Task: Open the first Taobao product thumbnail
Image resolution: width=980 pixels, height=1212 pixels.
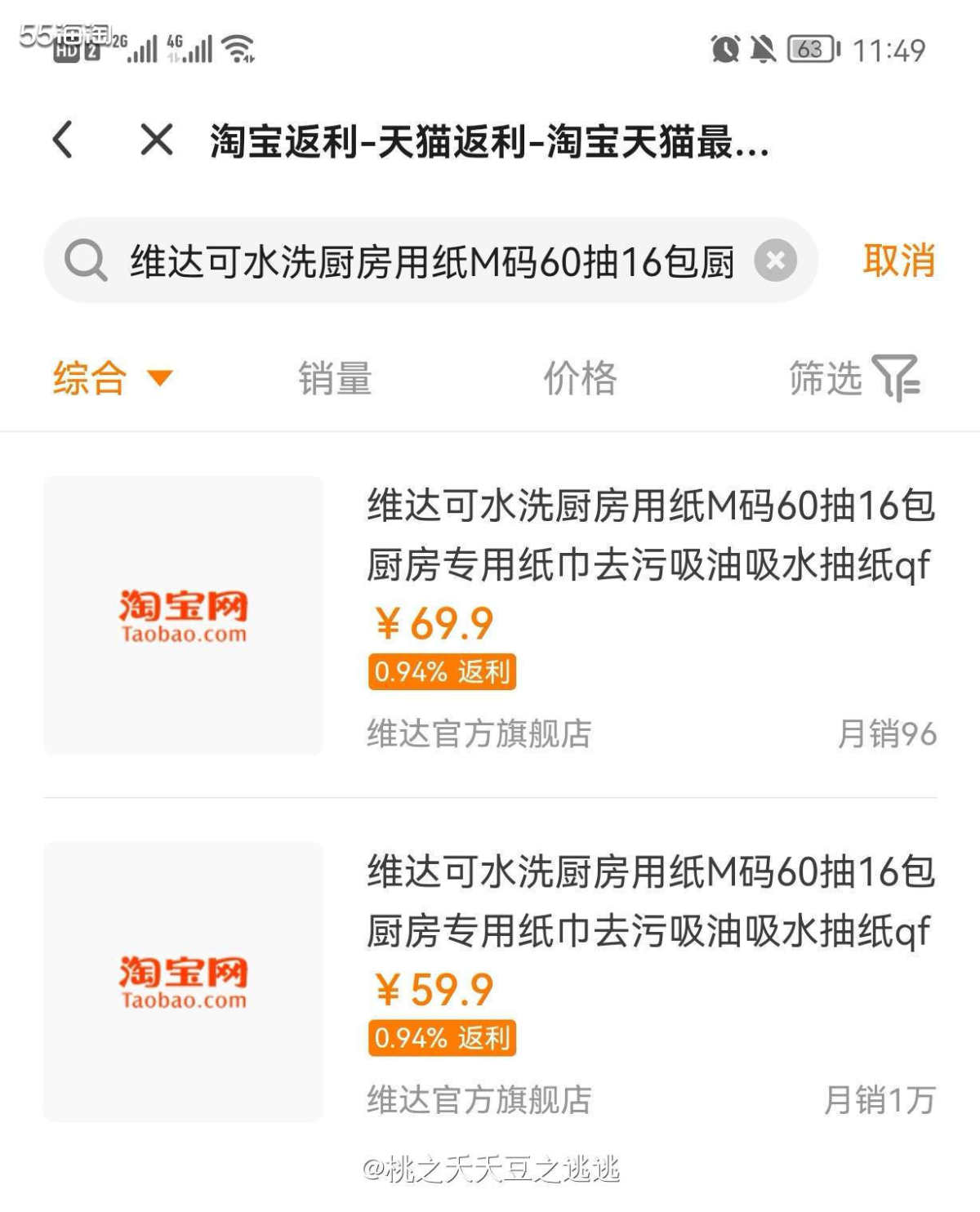Action: pyautogui.click(x=183, y=611)
